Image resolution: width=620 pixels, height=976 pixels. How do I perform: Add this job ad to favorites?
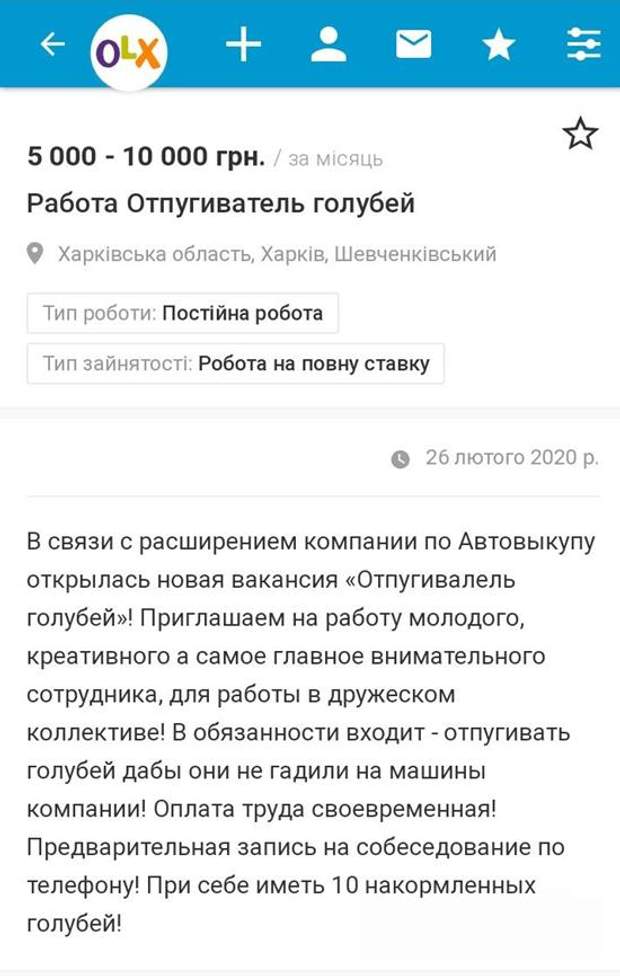coord(580,134)
